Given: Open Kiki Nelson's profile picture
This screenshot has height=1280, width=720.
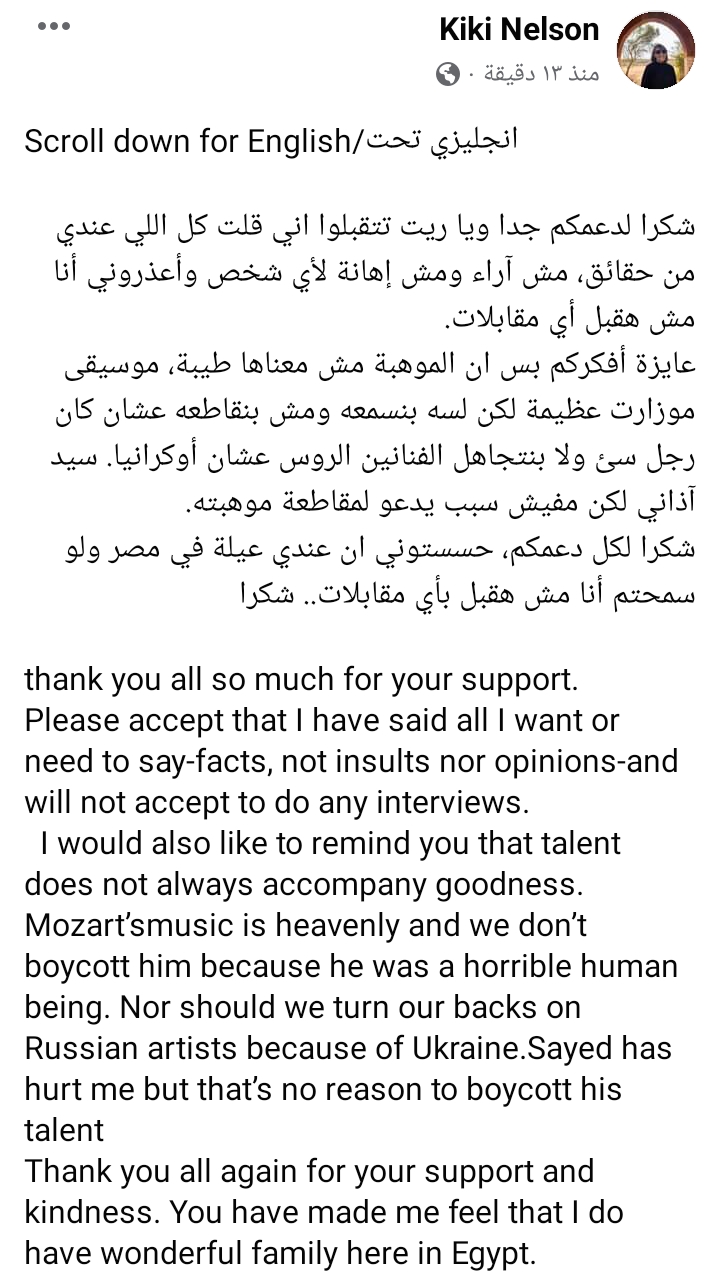Looking at the screenshot, I should pyautogui.click(x=656, y=50).
